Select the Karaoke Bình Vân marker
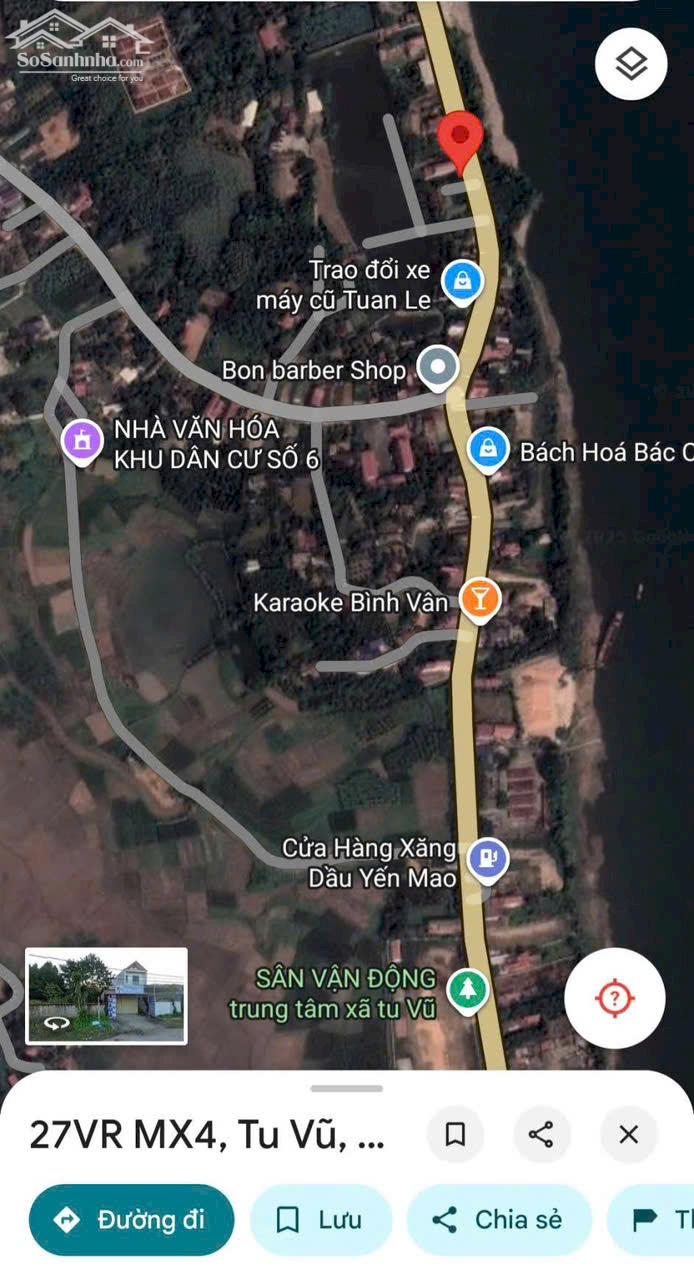694x1280 pixels. pos(480,600)
